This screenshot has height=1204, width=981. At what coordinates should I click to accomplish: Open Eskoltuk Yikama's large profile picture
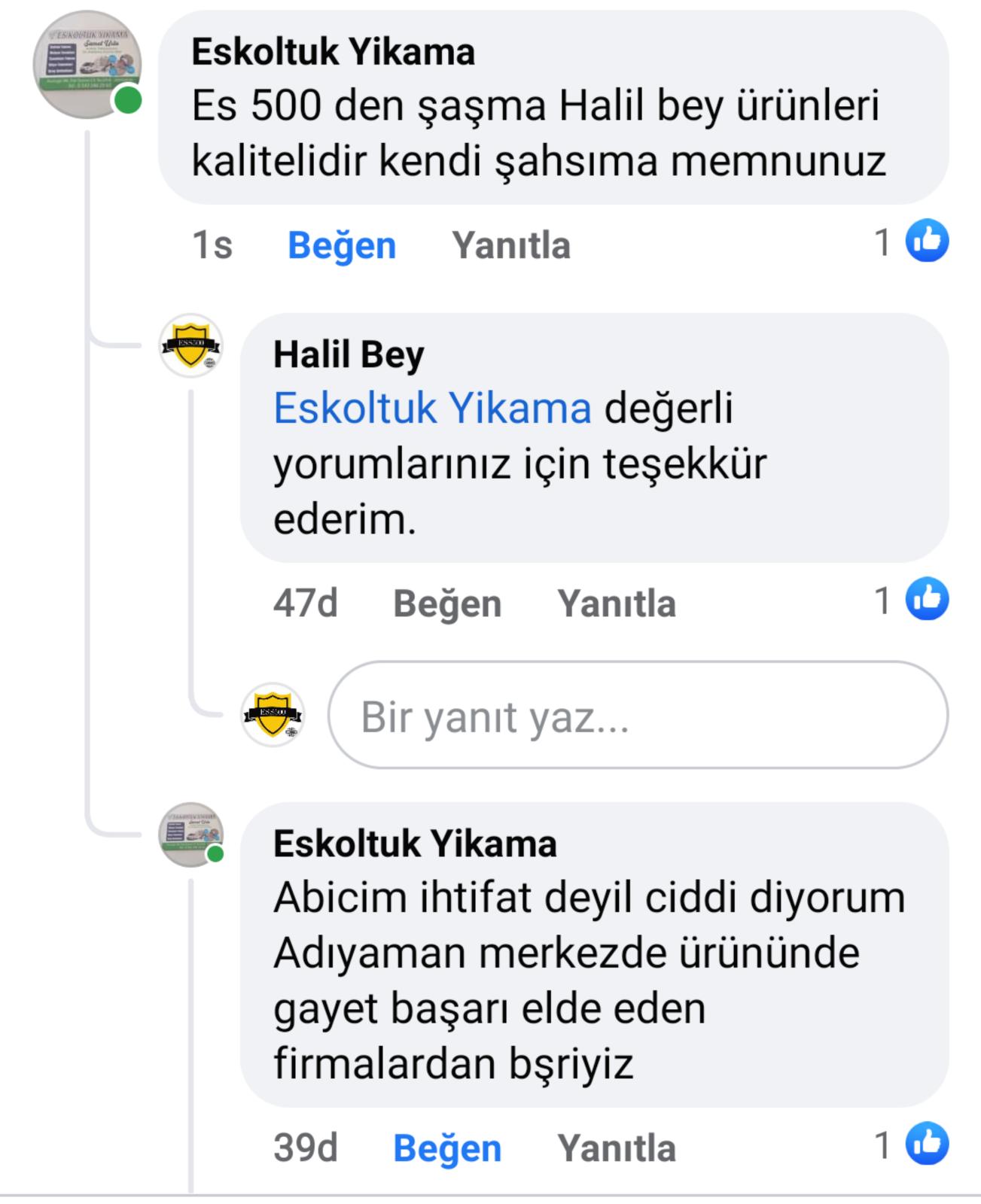pyautogui.click(x=87, y=65)
